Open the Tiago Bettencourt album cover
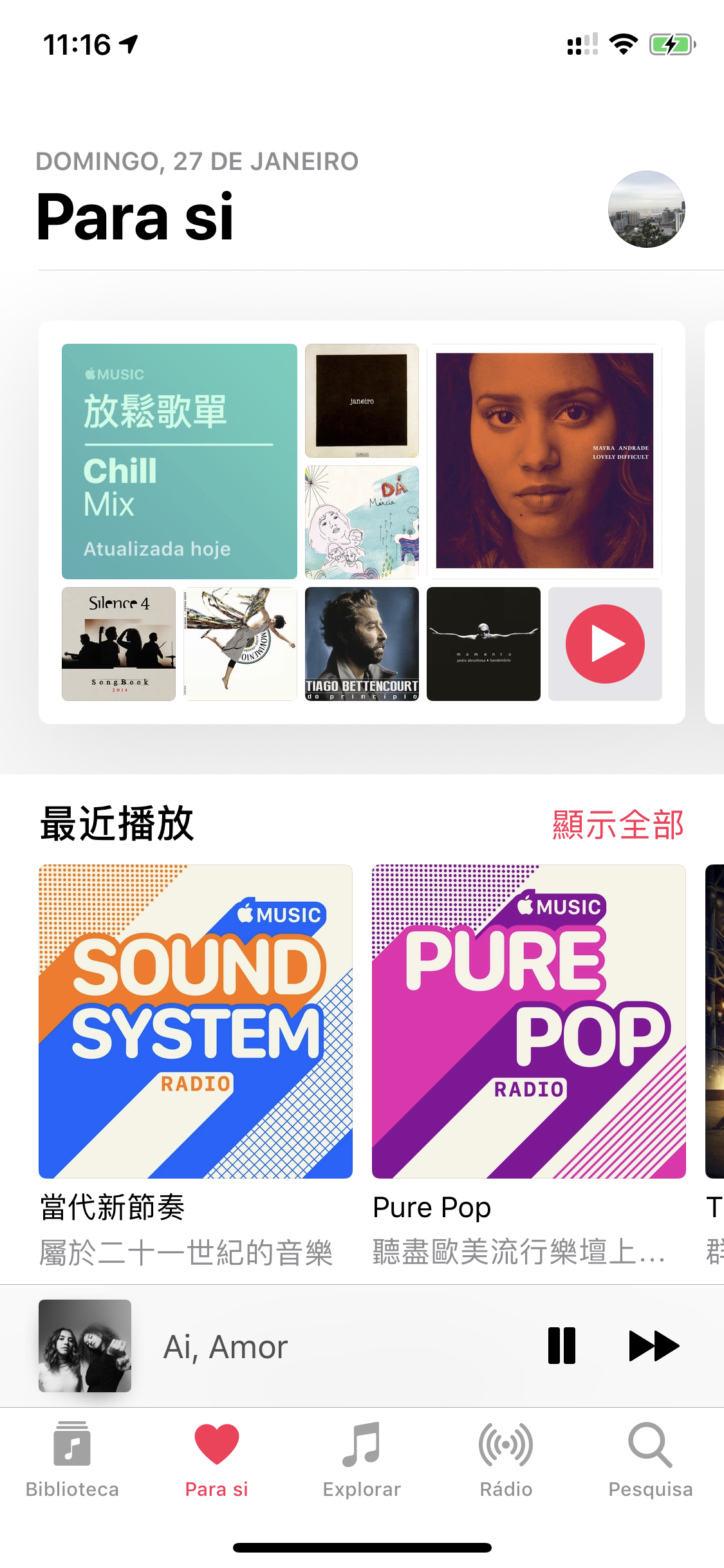This screenshot has width=724, height=1568. (x=362, y=644)
